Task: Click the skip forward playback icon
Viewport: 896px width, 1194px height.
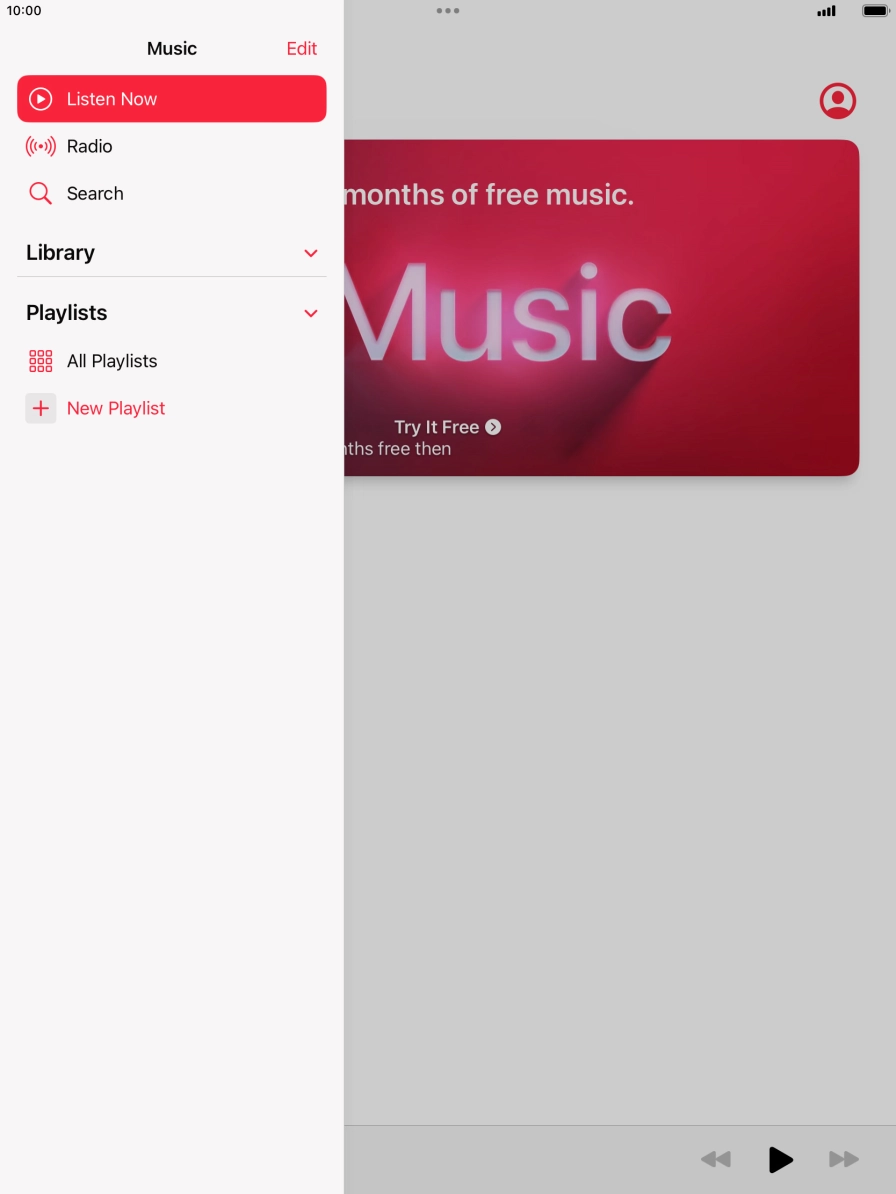Action: click(x=843, y=1158)
